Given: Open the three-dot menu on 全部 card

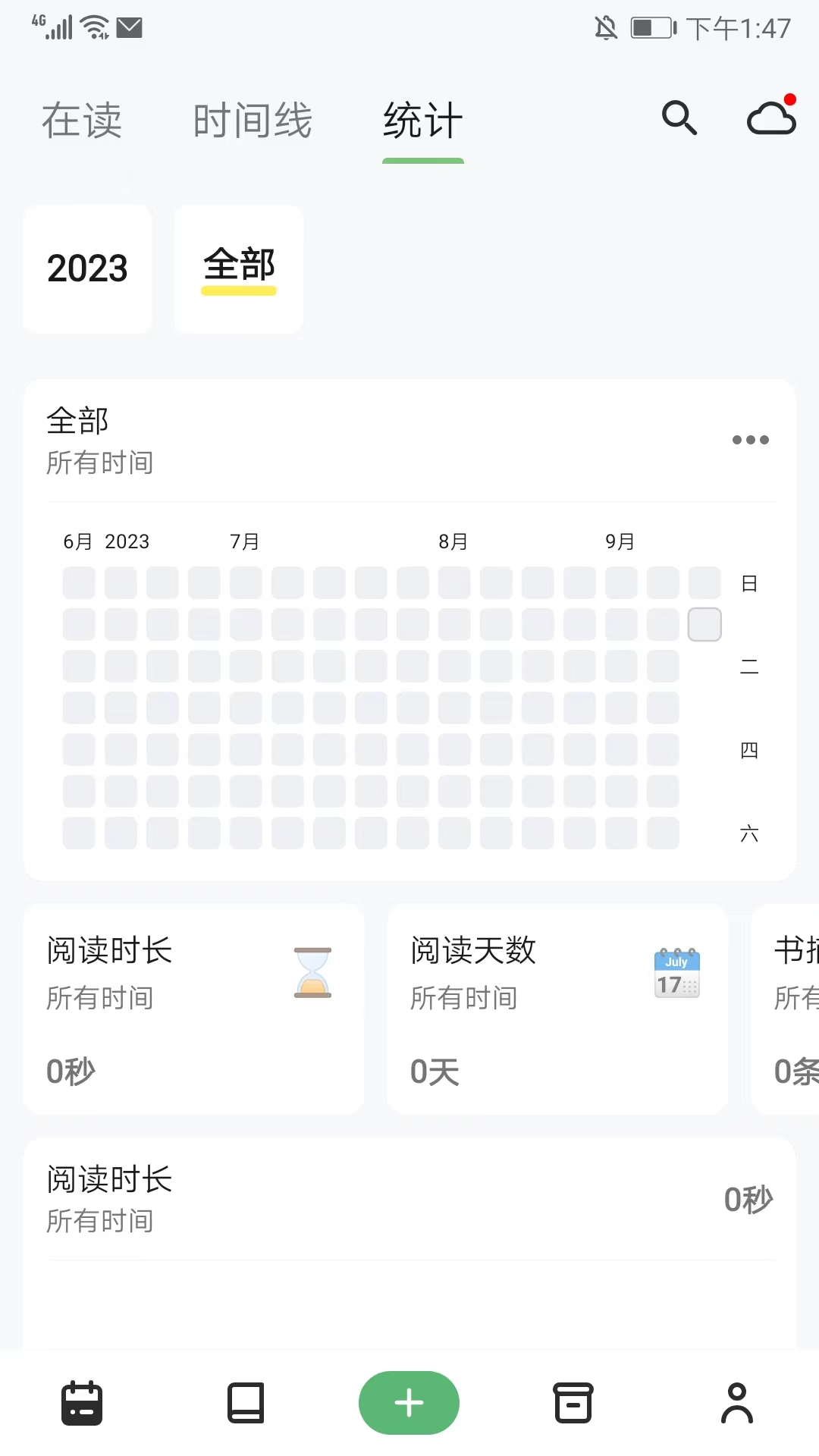Looking at the screenshot, I should click(750, 440).
